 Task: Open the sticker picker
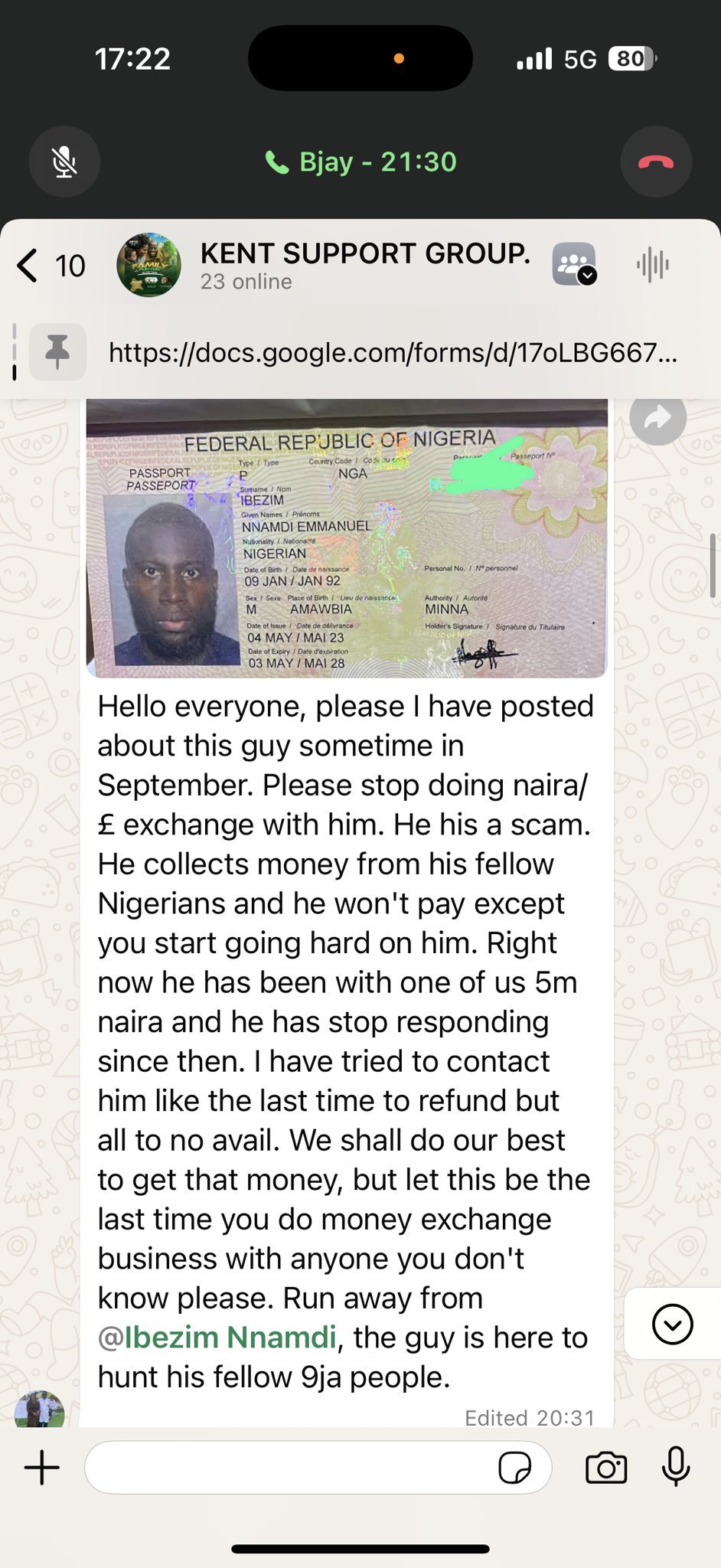point(515,1468)
